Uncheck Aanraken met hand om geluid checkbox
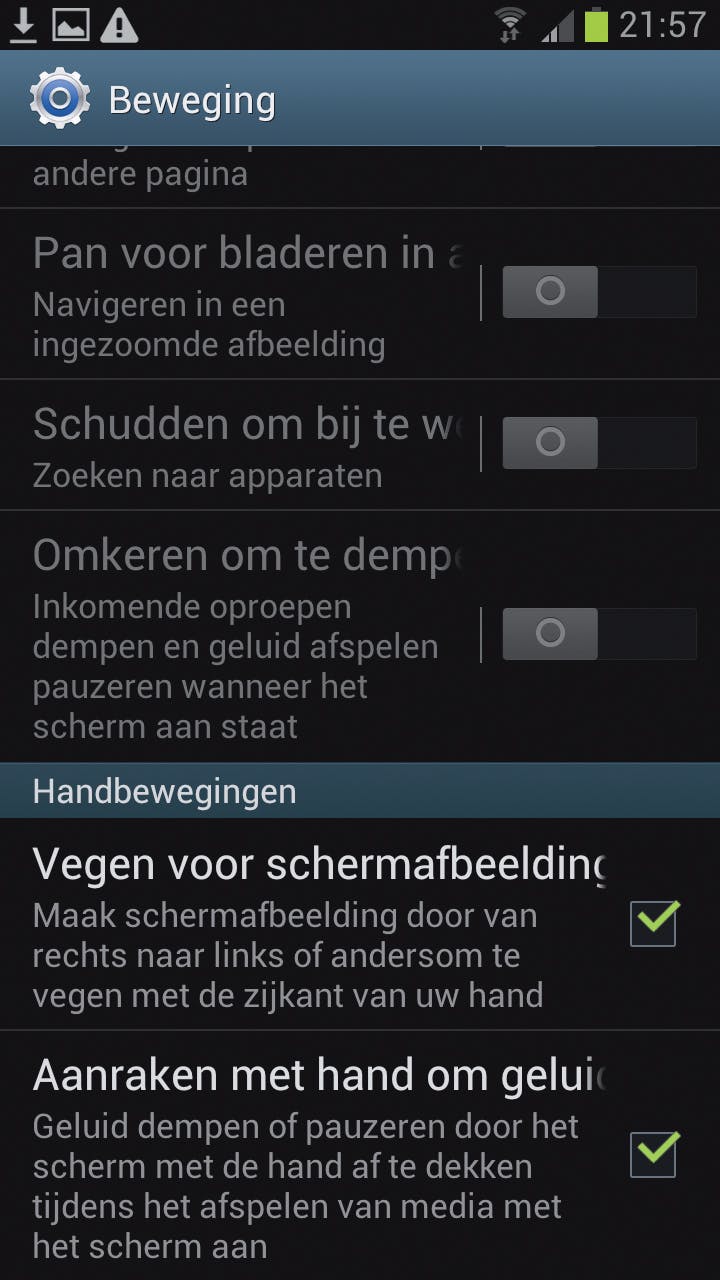This screenshot has width=720, height=1280. point(654,1154)
